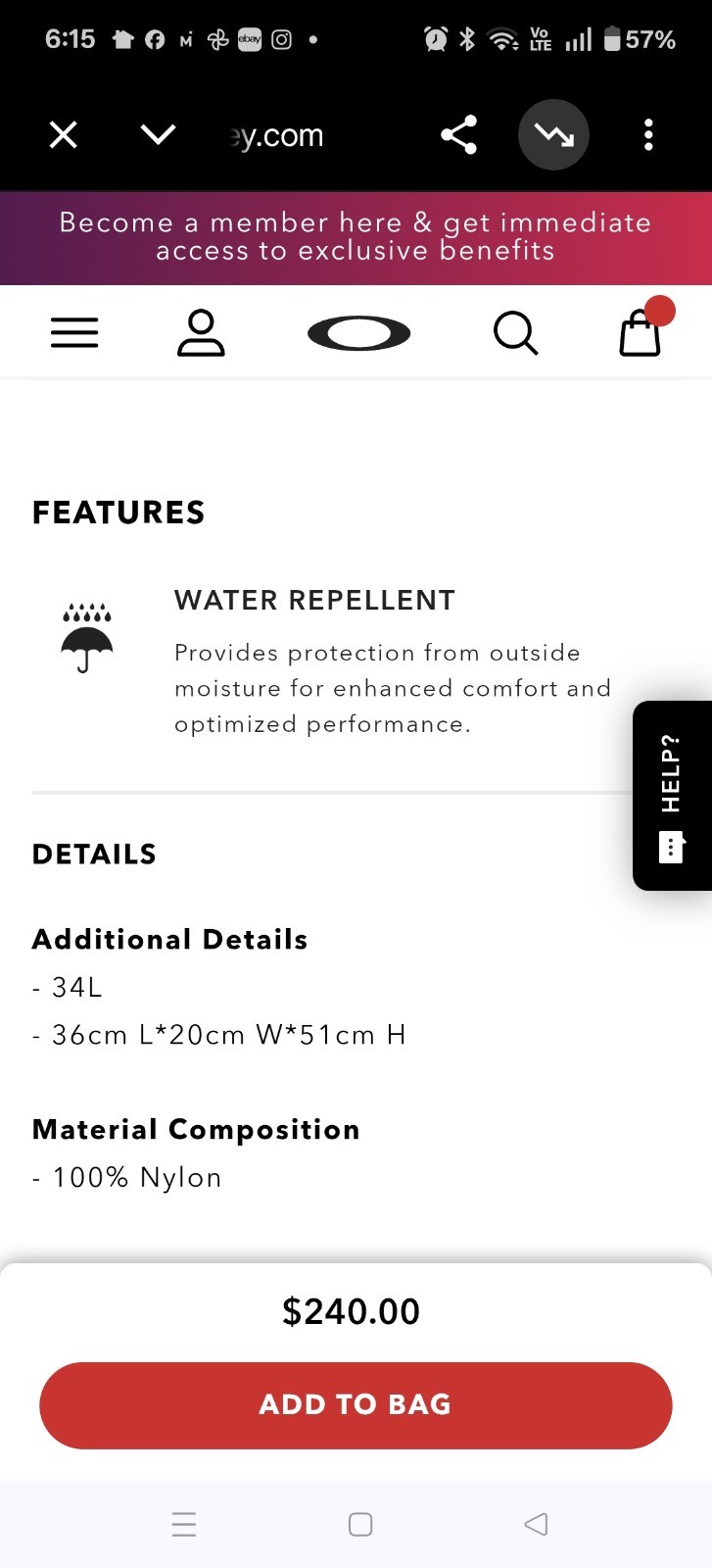Add the backpack to bag
The width and height of the screenshot is (712, 1568).
(356, 1405)
